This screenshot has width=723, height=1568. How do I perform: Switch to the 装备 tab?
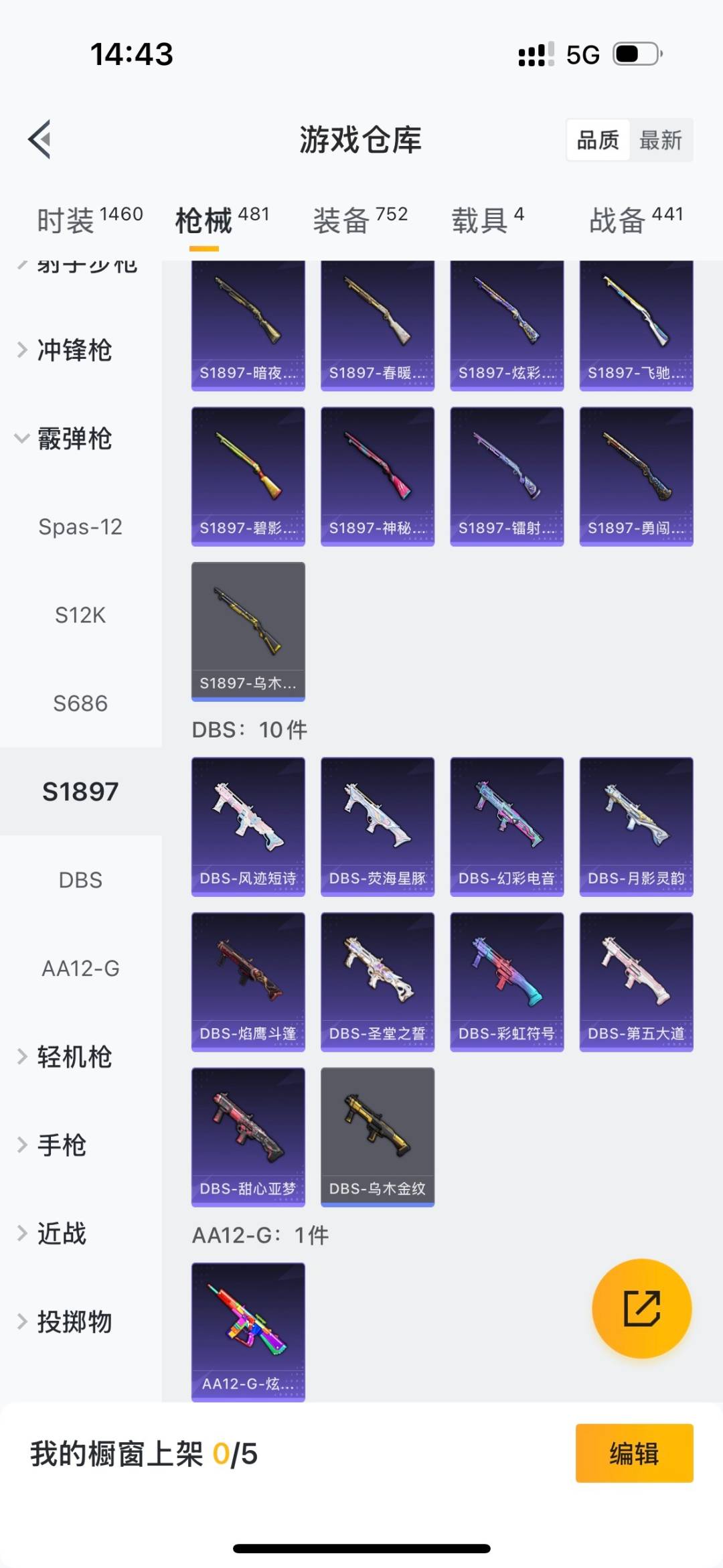pyautogui.click(x=359, y=220)
